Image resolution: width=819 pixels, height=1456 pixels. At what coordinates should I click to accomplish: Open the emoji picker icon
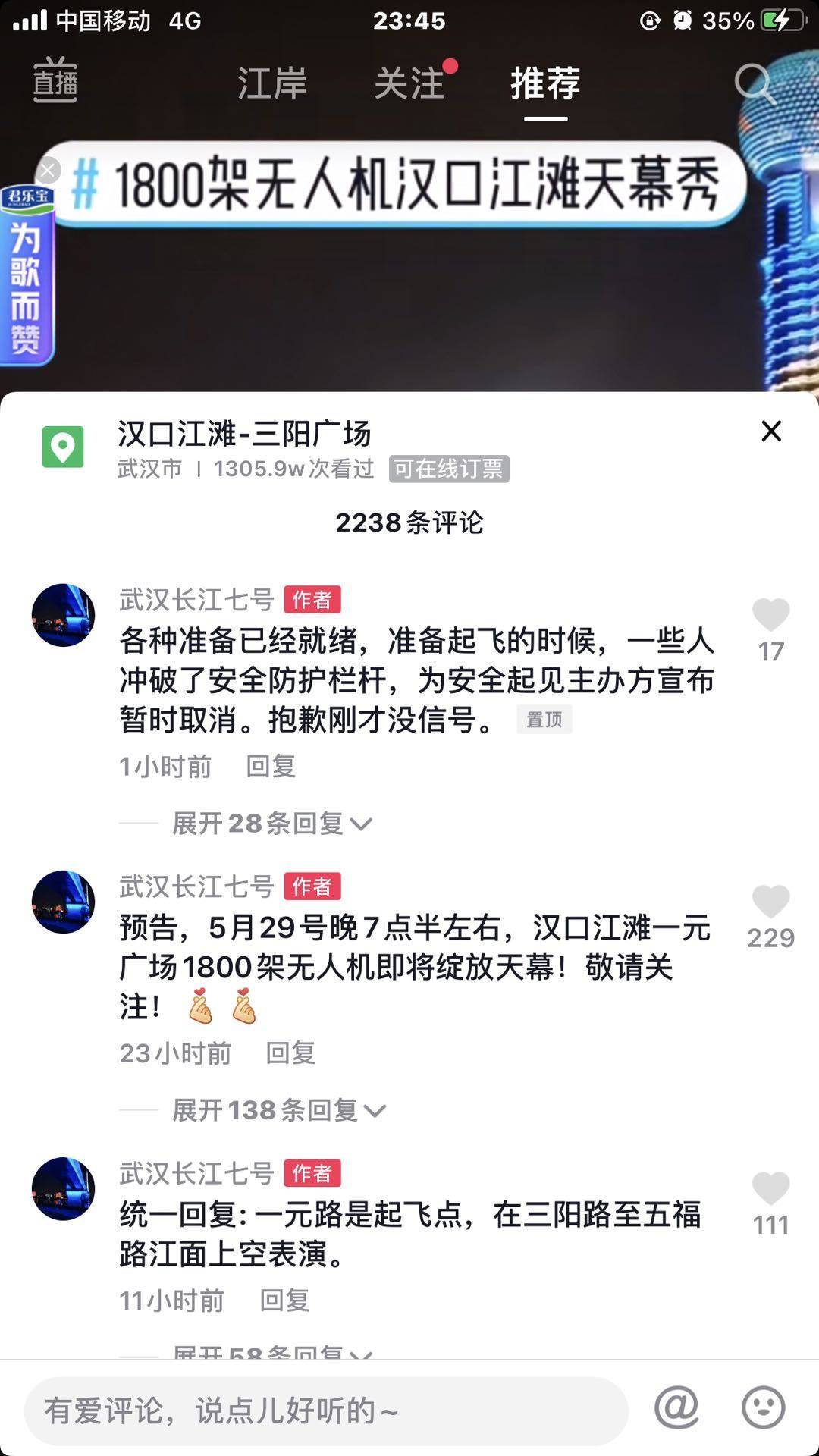[763, 1407]
